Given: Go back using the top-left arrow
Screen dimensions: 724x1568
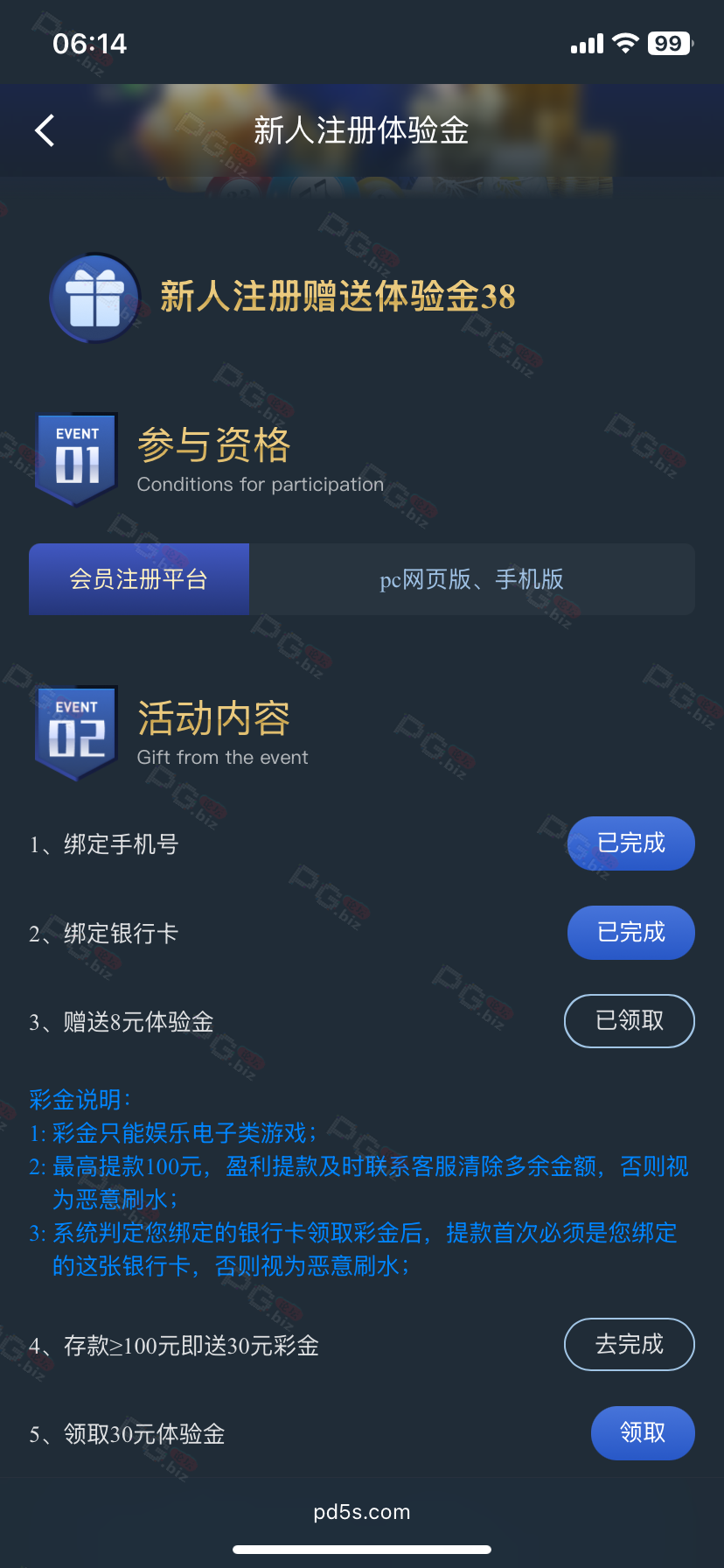Looking at the screenshot, I should (45, 130).
